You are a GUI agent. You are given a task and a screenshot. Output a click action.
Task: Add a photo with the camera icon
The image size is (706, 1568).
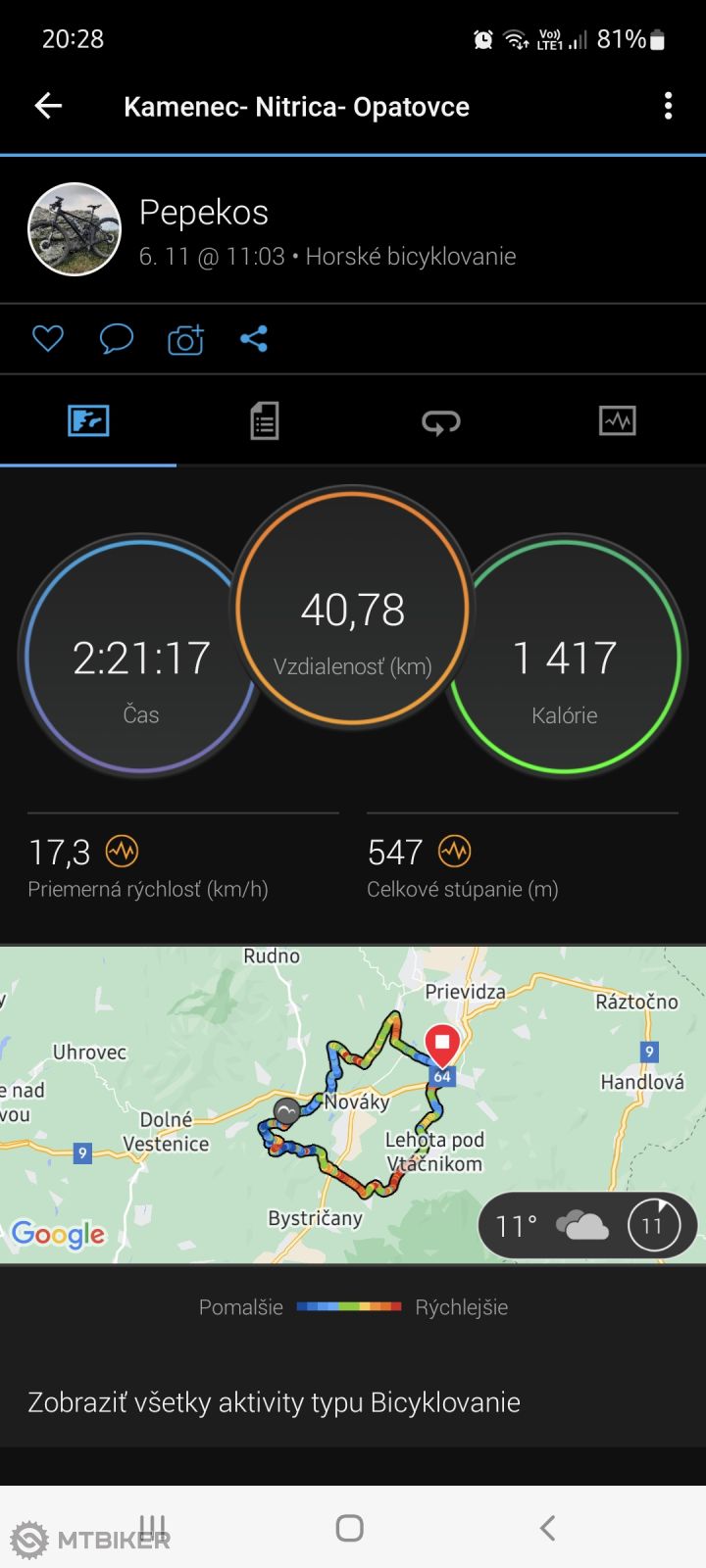[x=185, y=340]
